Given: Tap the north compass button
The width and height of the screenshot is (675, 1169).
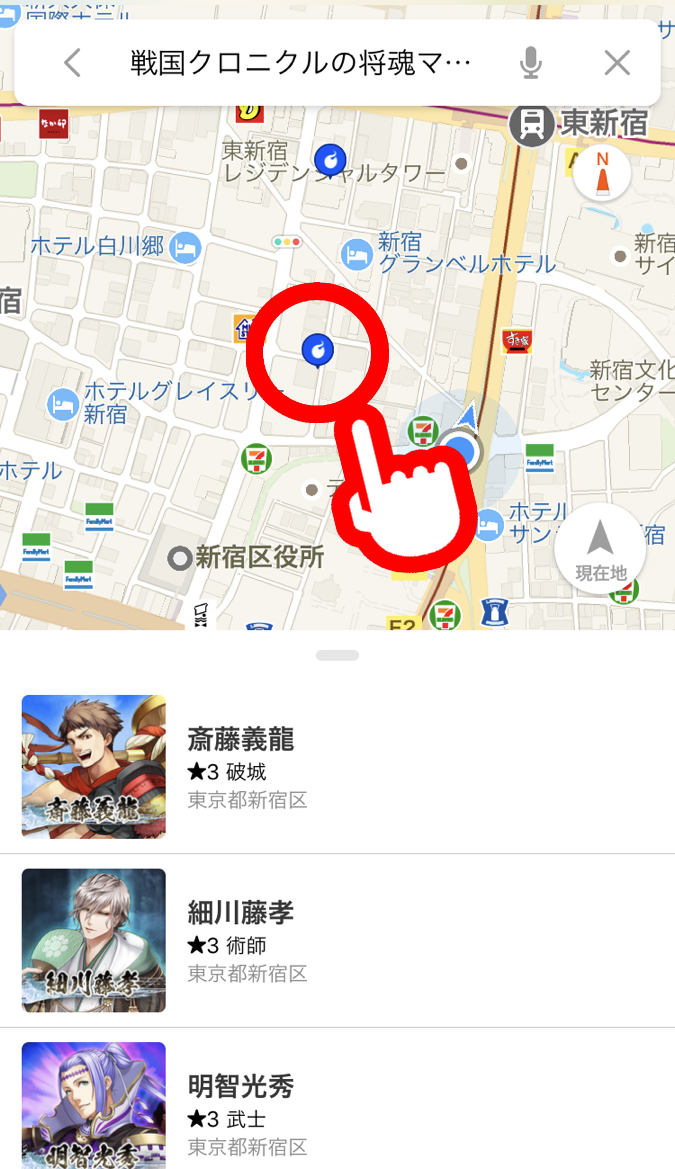Looking at the screenshot, I should [x=602, y=173].
